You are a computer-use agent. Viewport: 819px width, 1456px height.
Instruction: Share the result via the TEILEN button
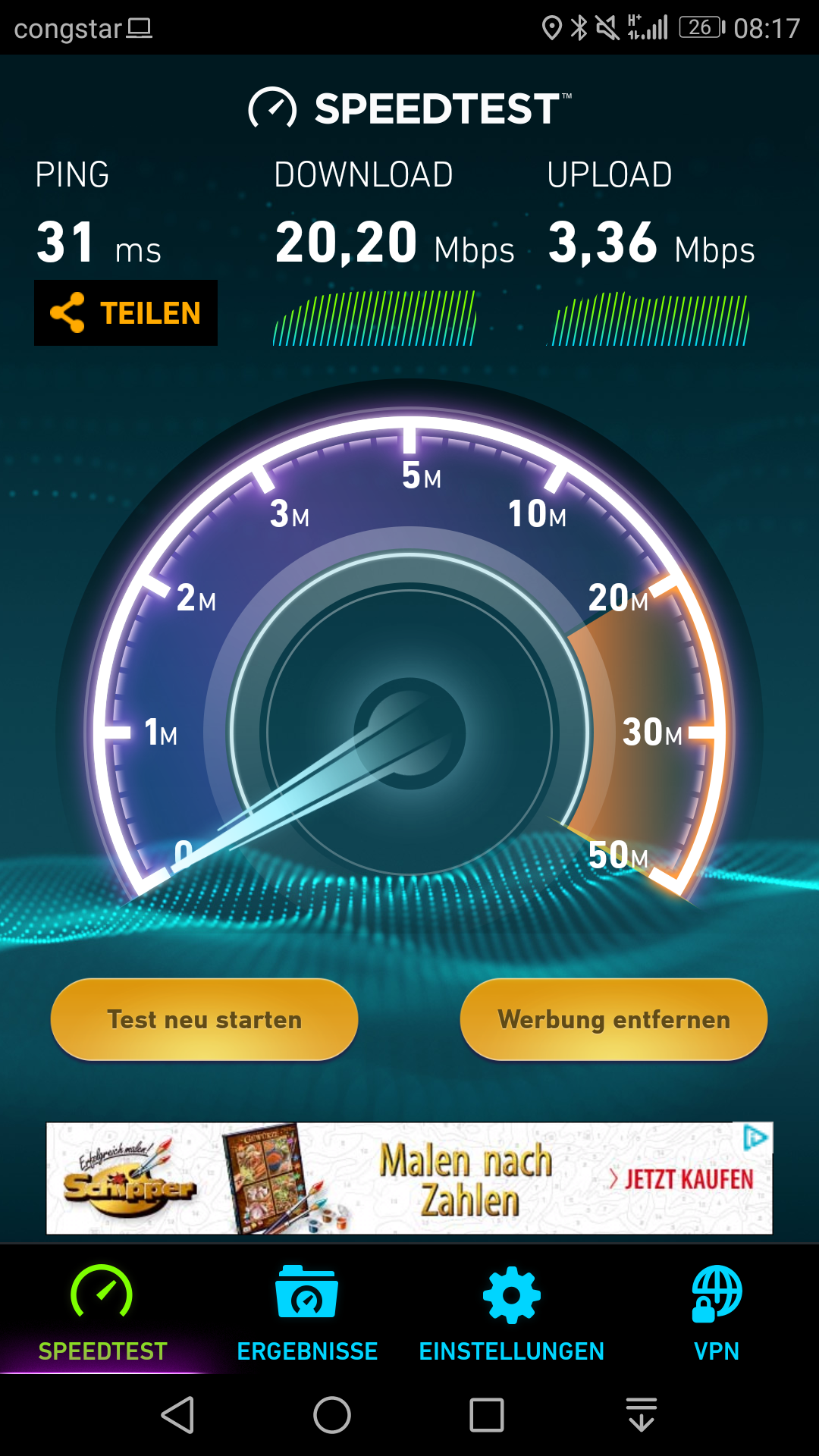coord(126,312)
